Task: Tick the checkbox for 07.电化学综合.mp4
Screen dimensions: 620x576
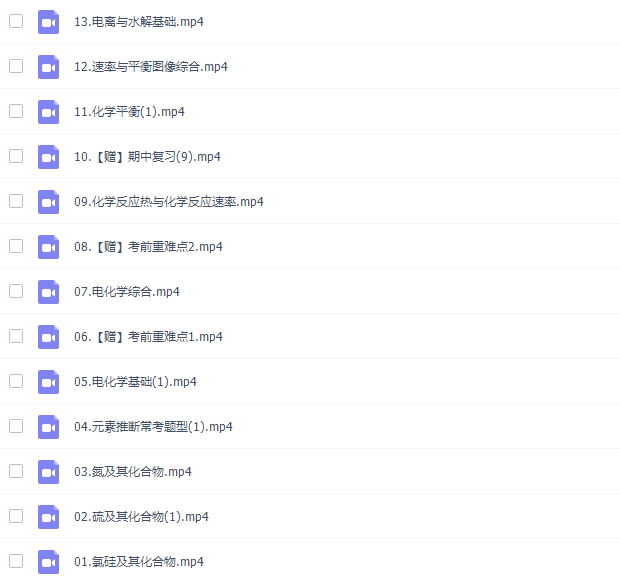Action: click(16, 291)
